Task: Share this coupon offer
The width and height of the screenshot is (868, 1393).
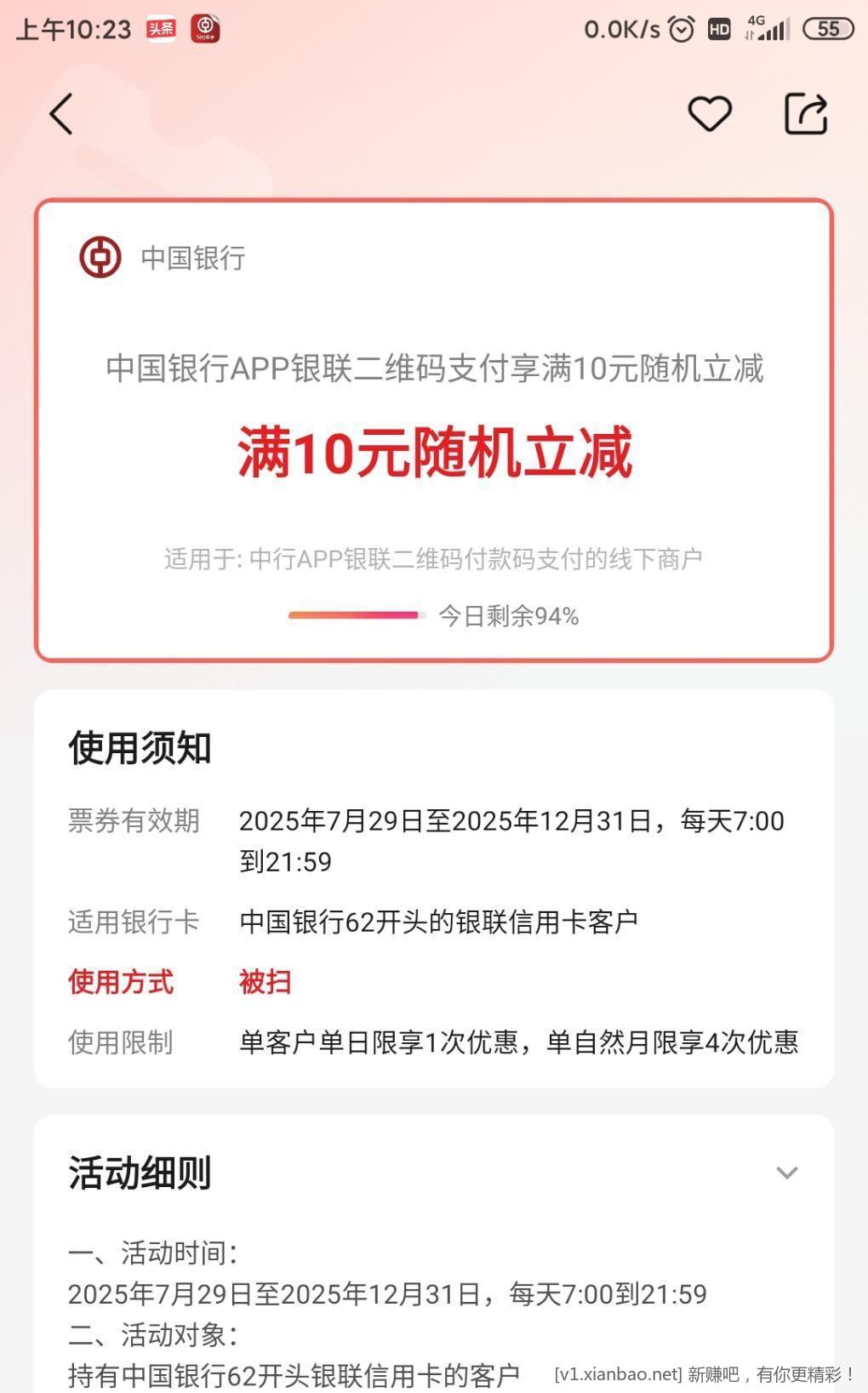Action: 805,114
